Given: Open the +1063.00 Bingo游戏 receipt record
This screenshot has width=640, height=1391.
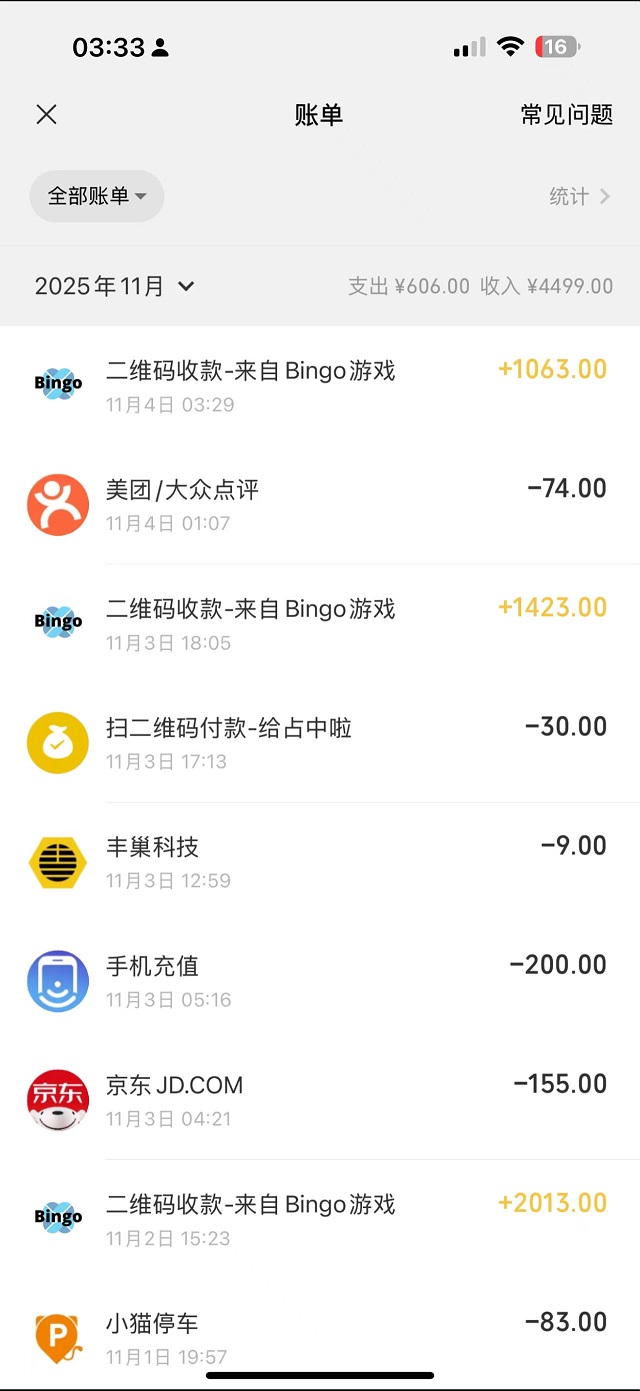Looking at the screenshot, I should [320, 385].
